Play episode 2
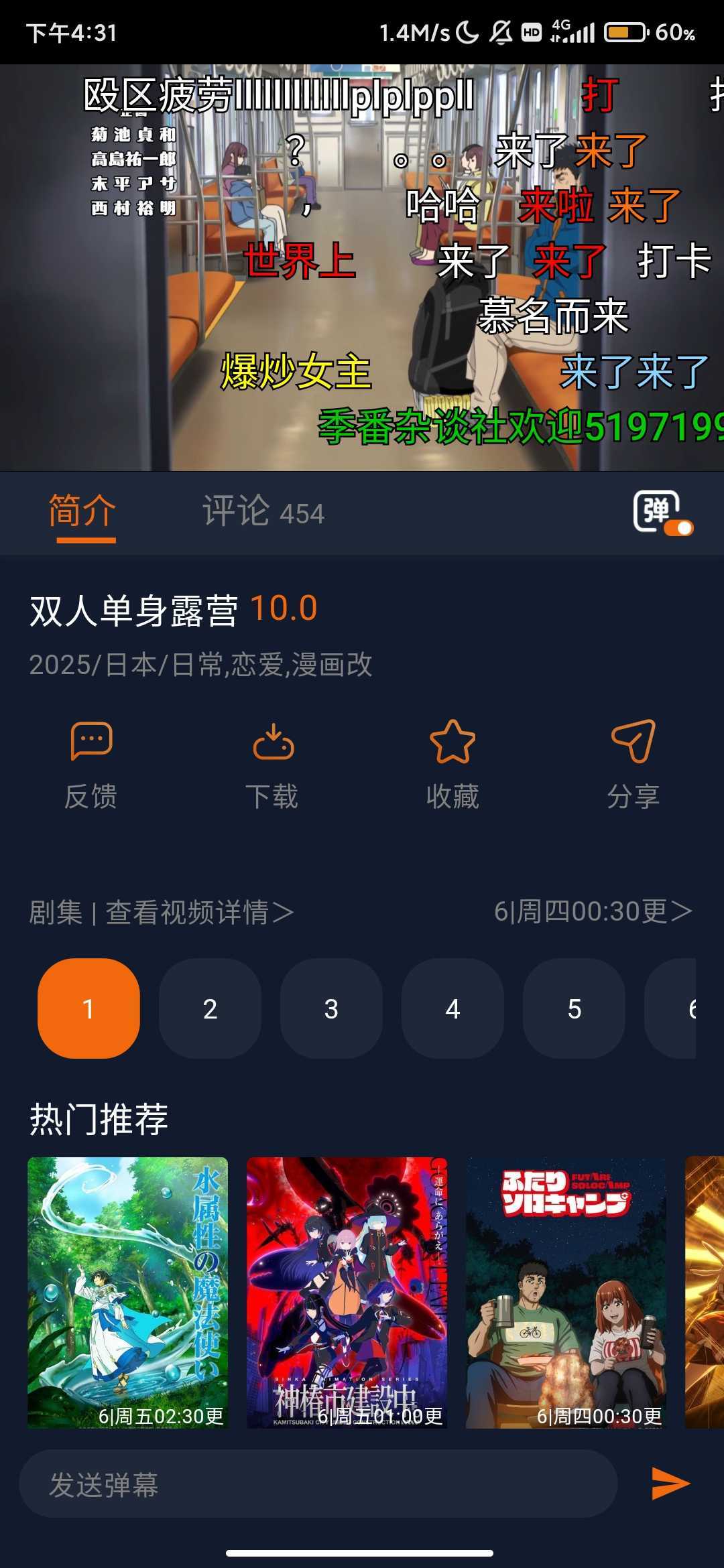 pyautogui.click(x=210, y=1008)
